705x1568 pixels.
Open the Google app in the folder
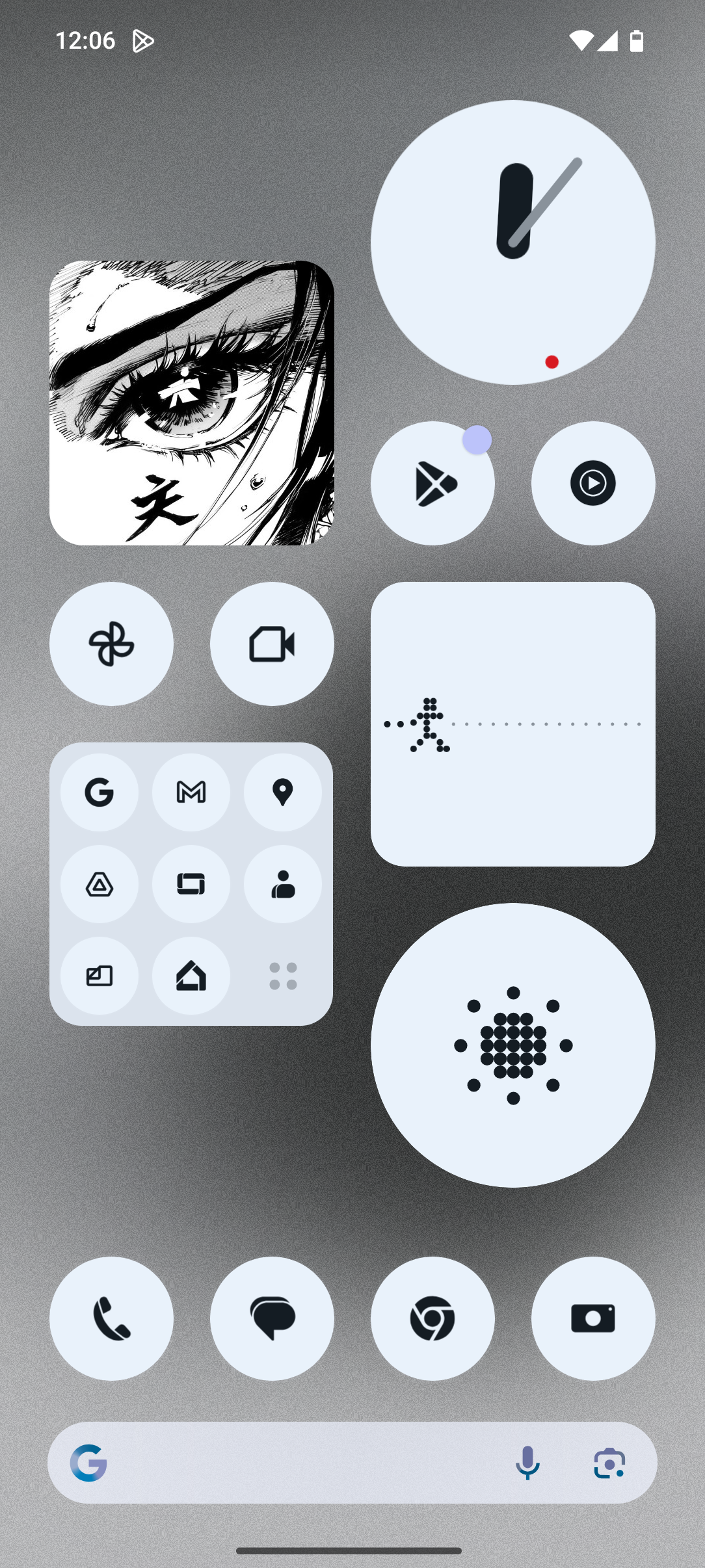tap(100, 792)
